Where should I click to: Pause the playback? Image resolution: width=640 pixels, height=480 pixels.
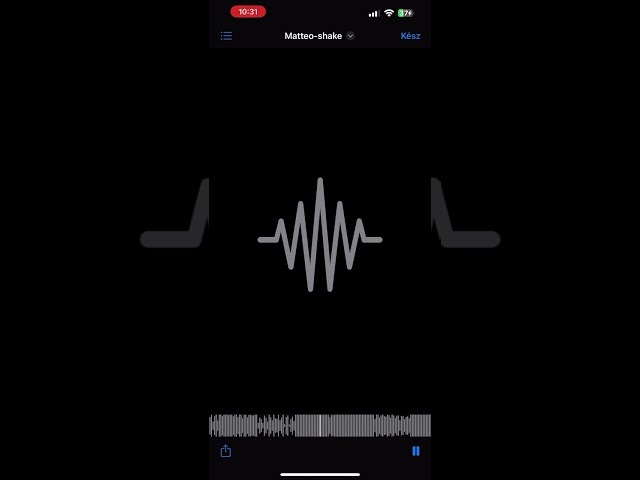tap(416, 451)
